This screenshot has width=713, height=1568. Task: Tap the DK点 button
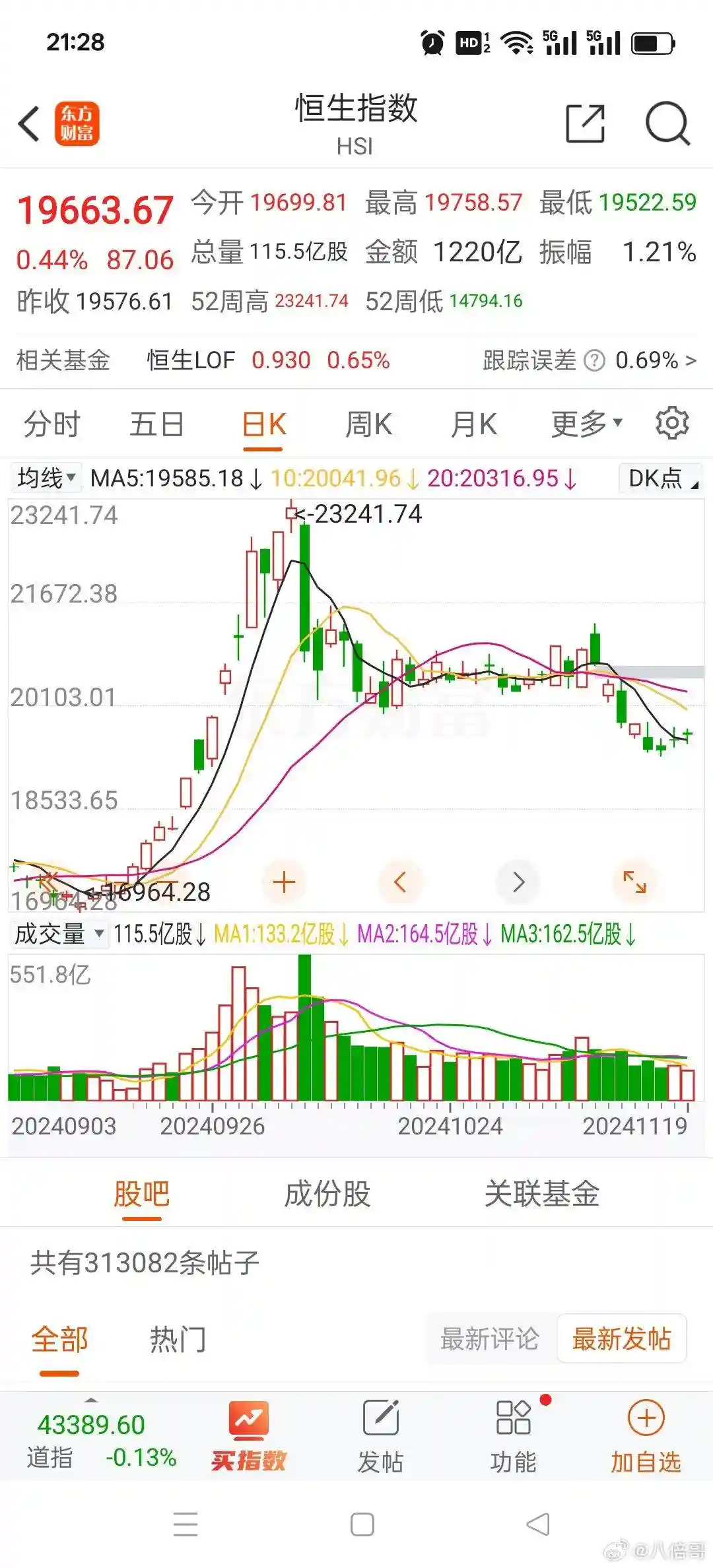click(660, 478)
